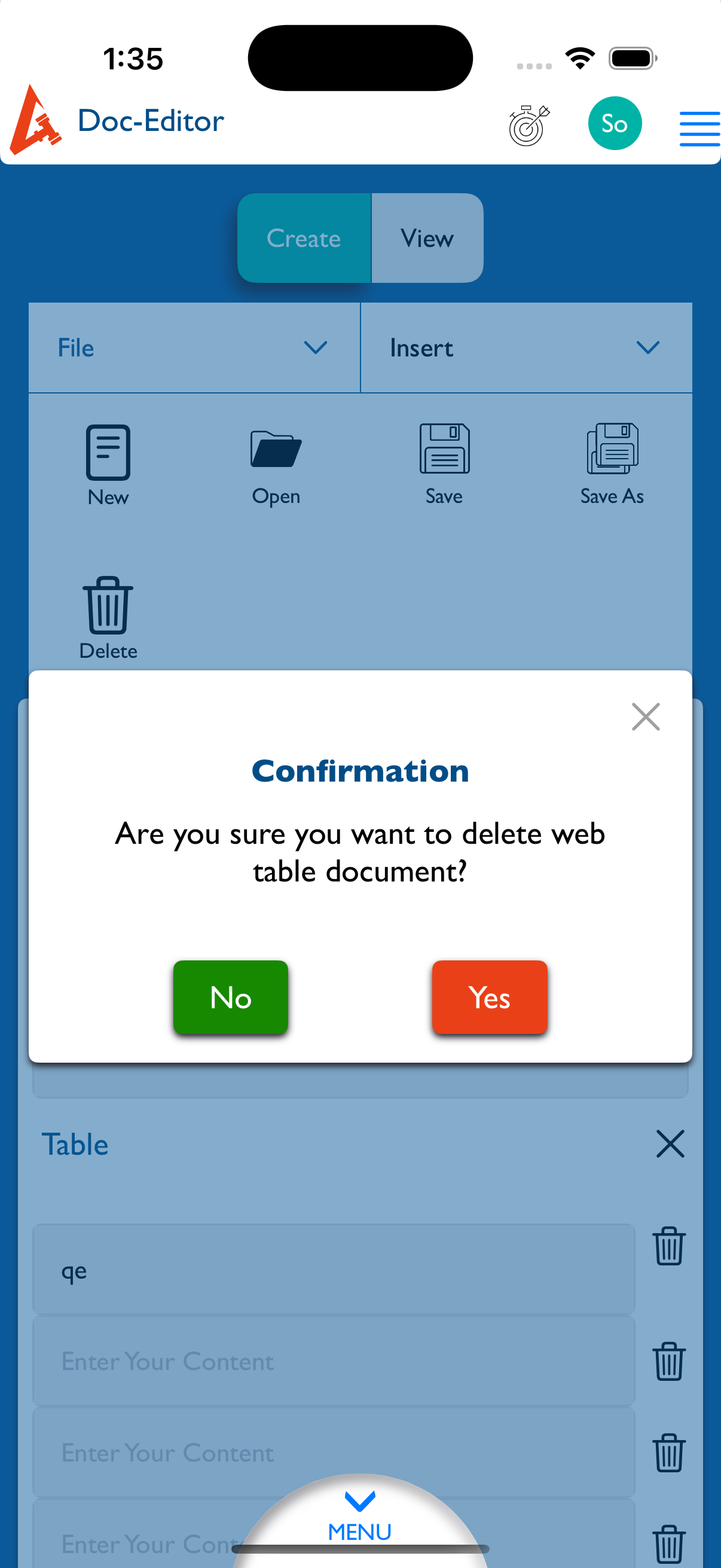Viewport: 721px width, 1568px height.
Task: Create a New document
Action: tap(108, 465)
